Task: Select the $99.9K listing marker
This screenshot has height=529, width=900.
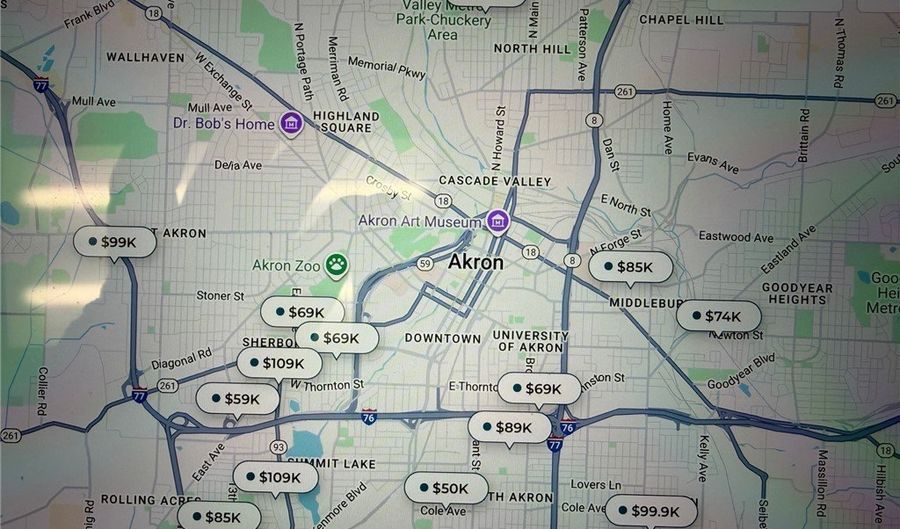Action: pyautogui.click(x=651, y=511)
